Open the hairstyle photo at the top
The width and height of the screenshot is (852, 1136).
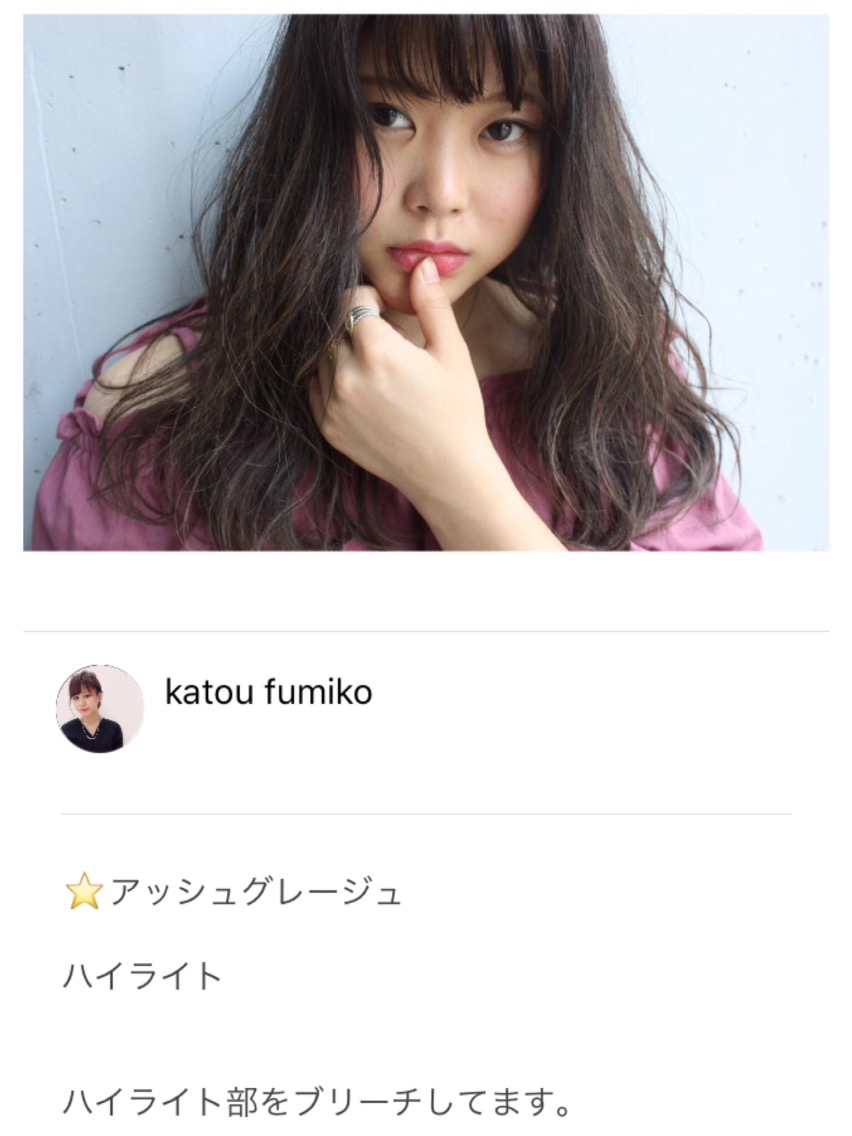point(426,282)
